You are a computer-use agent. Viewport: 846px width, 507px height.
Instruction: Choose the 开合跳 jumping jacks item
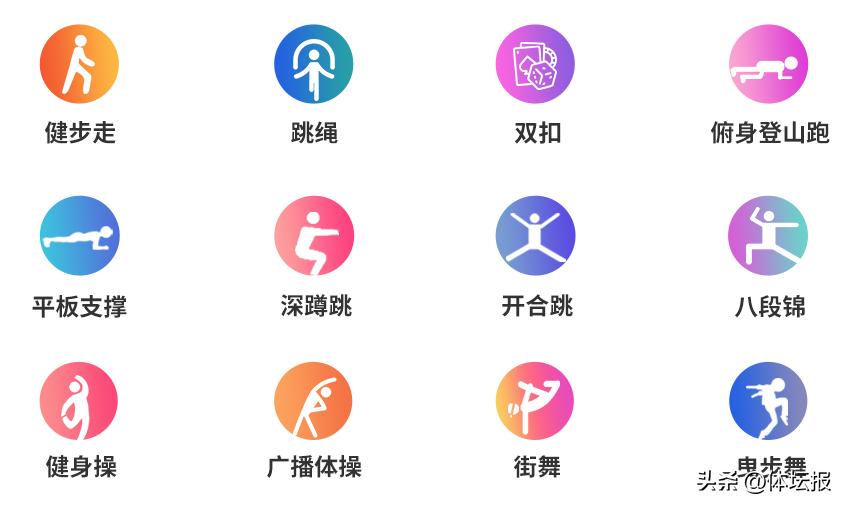[536, 236]
